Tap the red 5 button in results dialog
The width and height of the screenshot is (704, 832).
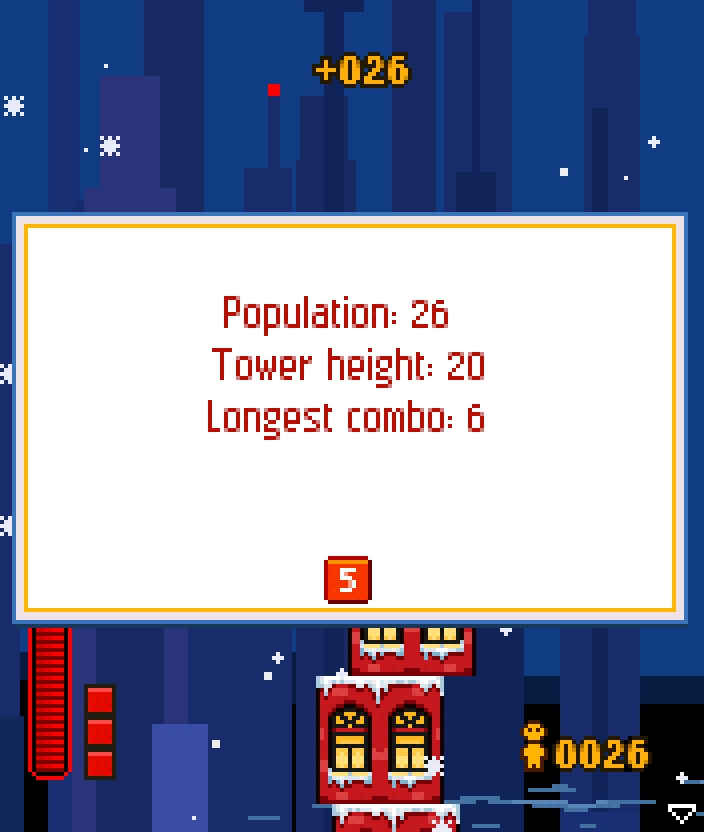coord(348,580)
